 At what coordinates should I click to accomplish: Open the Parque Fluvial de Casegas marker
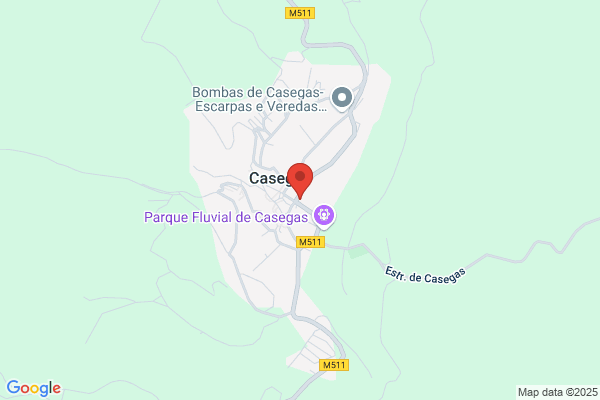tap(324, 216)
